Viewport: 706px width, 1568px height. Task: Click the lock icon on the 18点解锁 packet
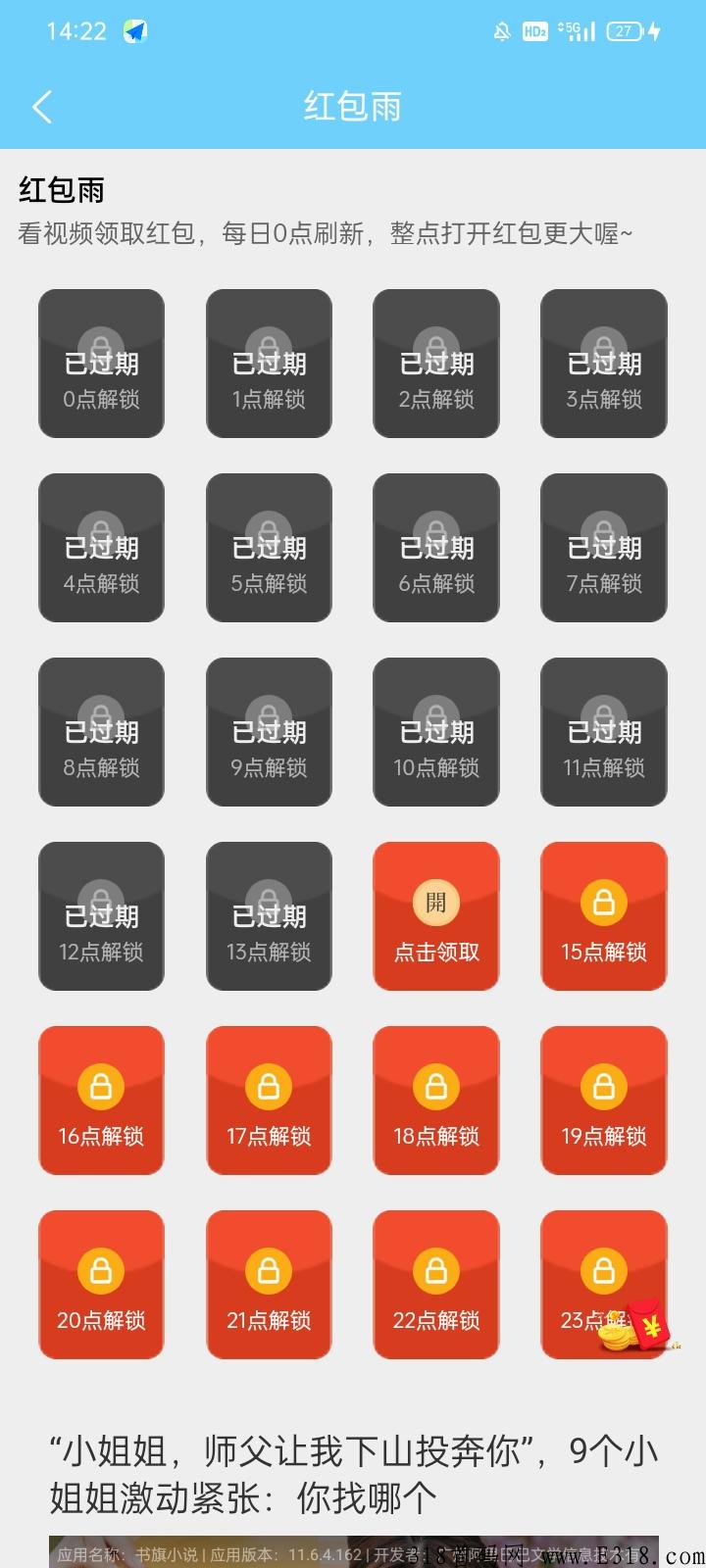tap(435, 1085)
